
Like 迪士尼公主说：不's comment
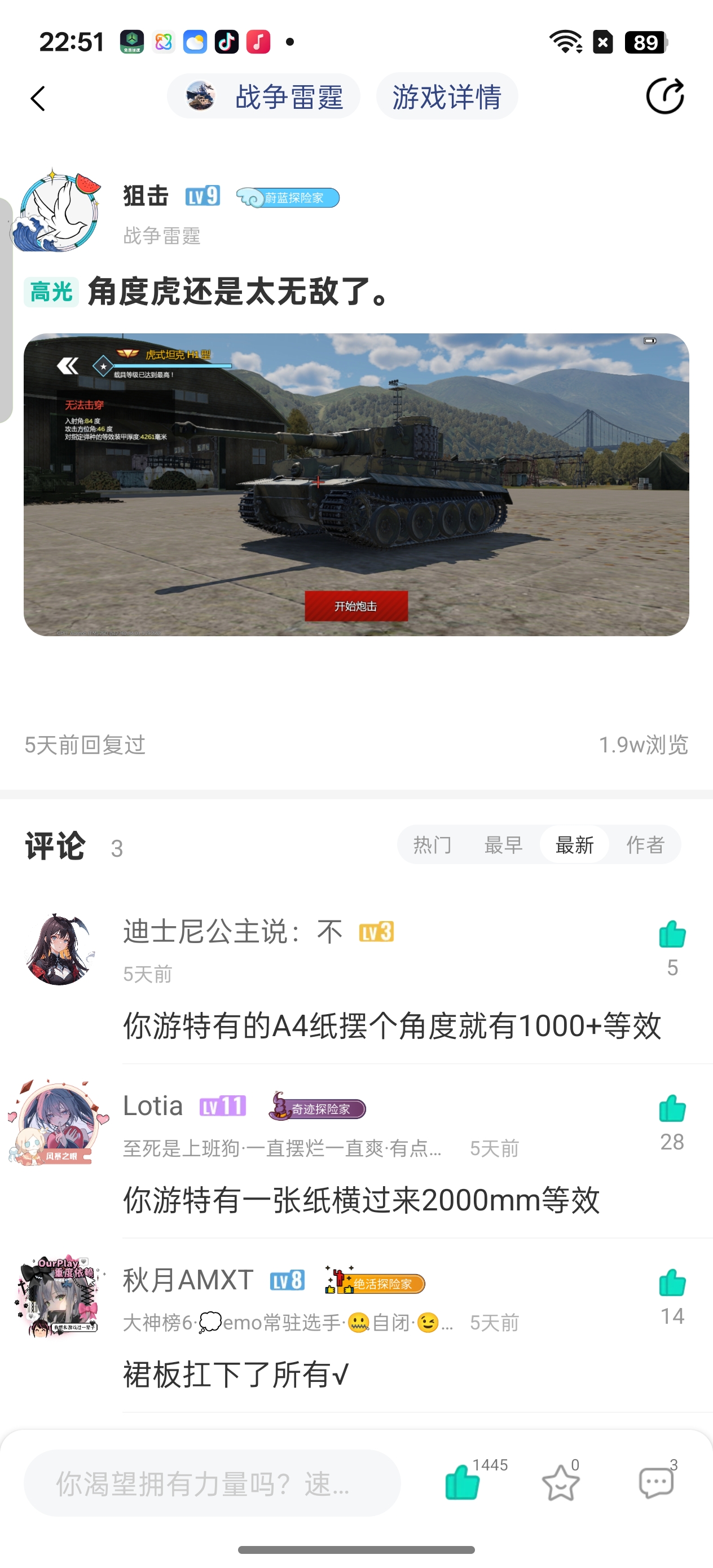pos(672,935)
